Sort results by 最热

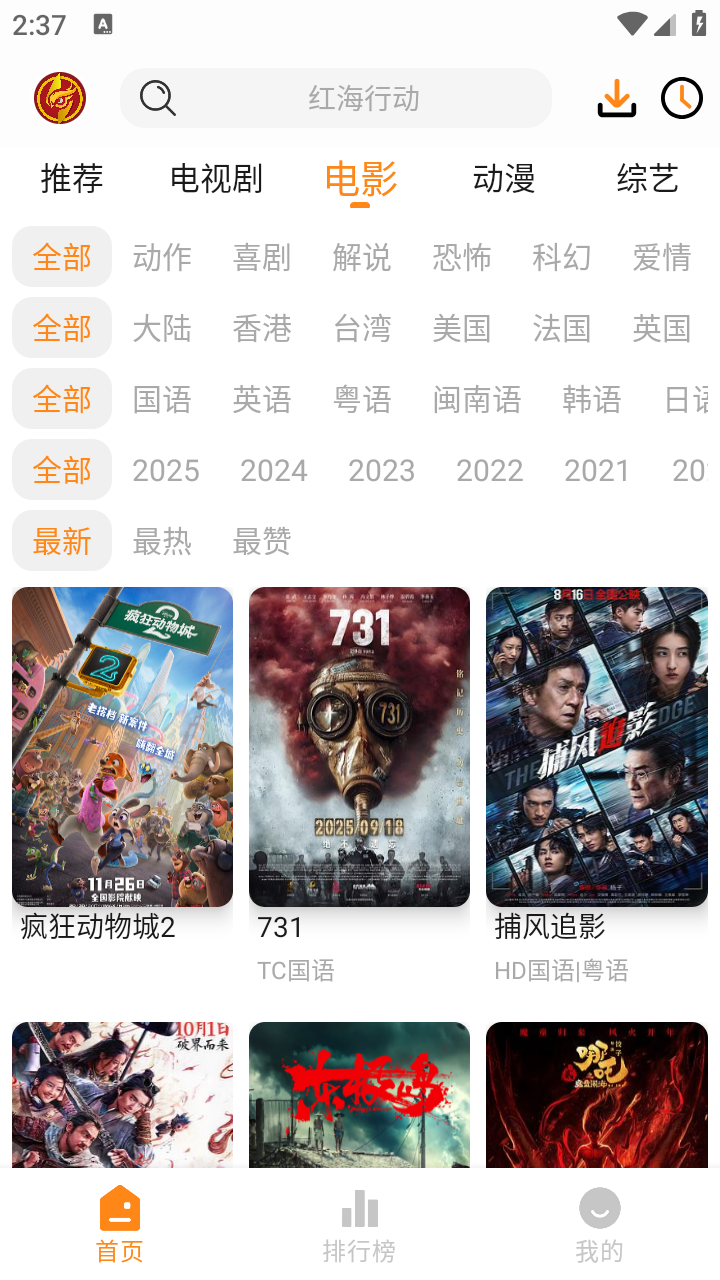tap(162, 541)
